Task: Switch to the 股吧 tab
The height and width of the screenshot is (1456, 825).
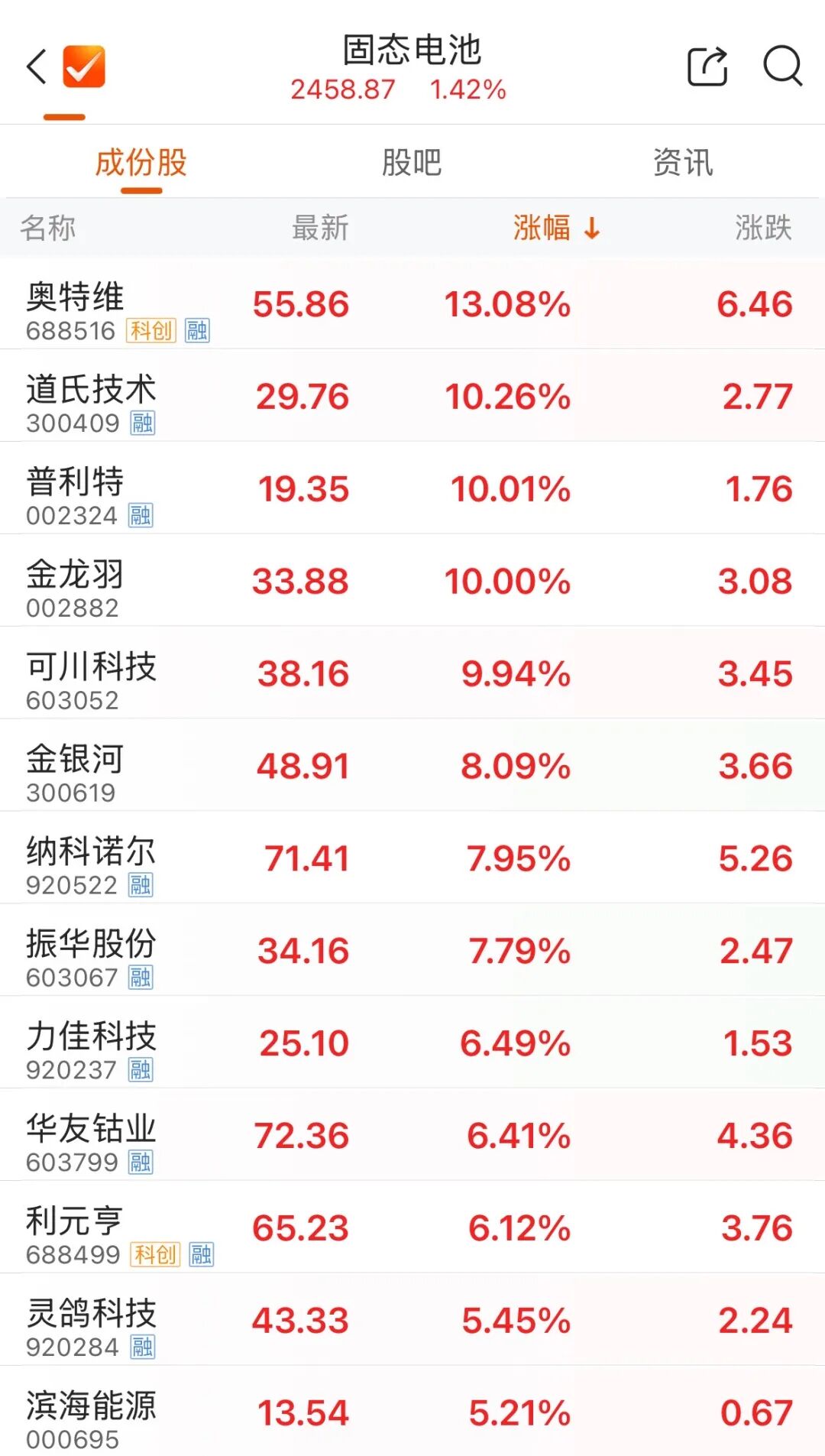Action: pyautogui.click(x=412, y=161)
